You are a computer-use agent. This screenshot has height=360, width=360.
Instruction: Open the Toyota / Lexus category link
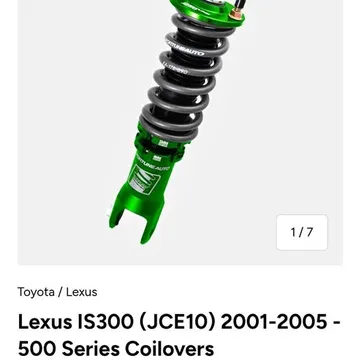[57, 292]
